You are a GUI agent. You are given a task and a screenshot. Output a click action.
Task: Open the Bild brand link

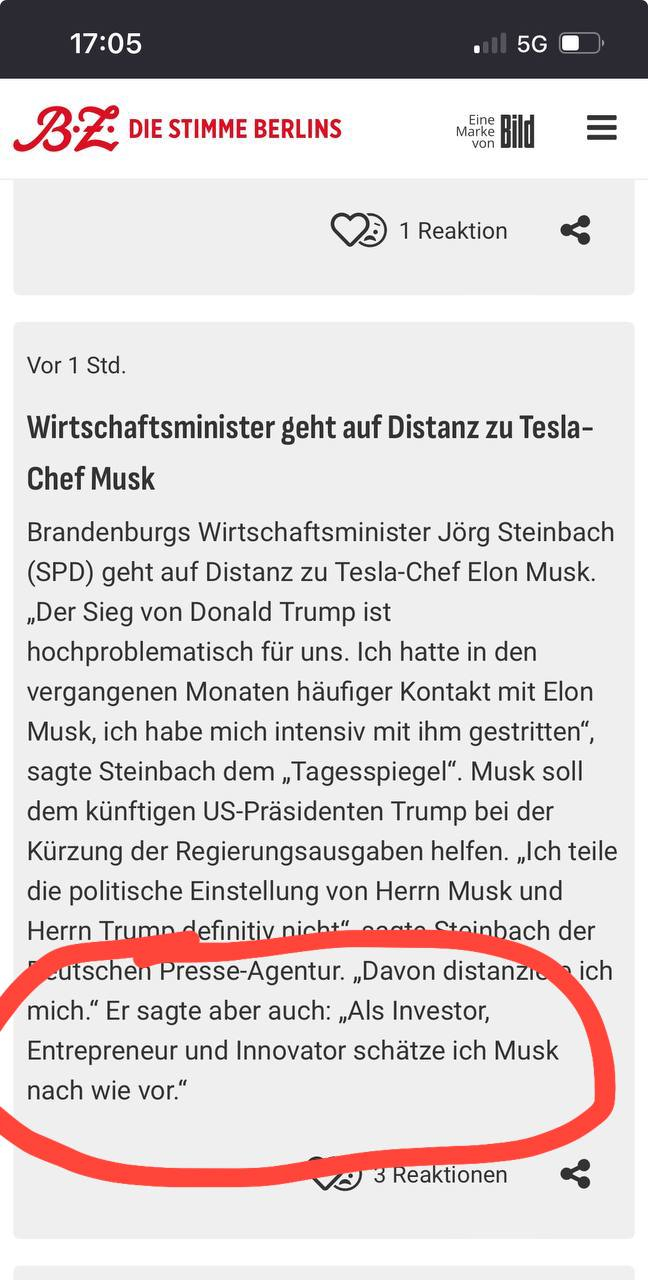pos(496,131)
